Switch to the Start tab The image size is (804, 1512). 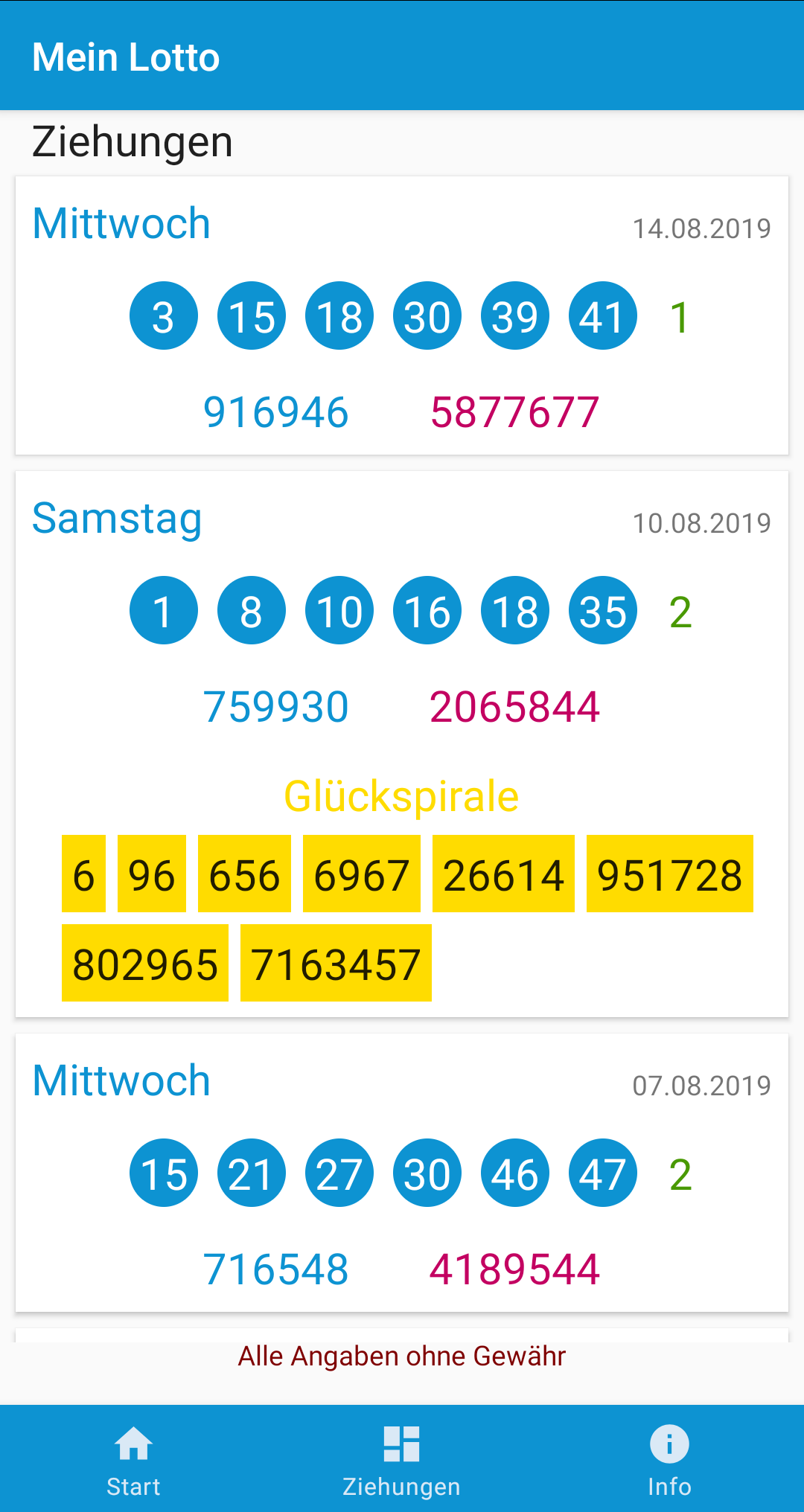(134, 1459)
